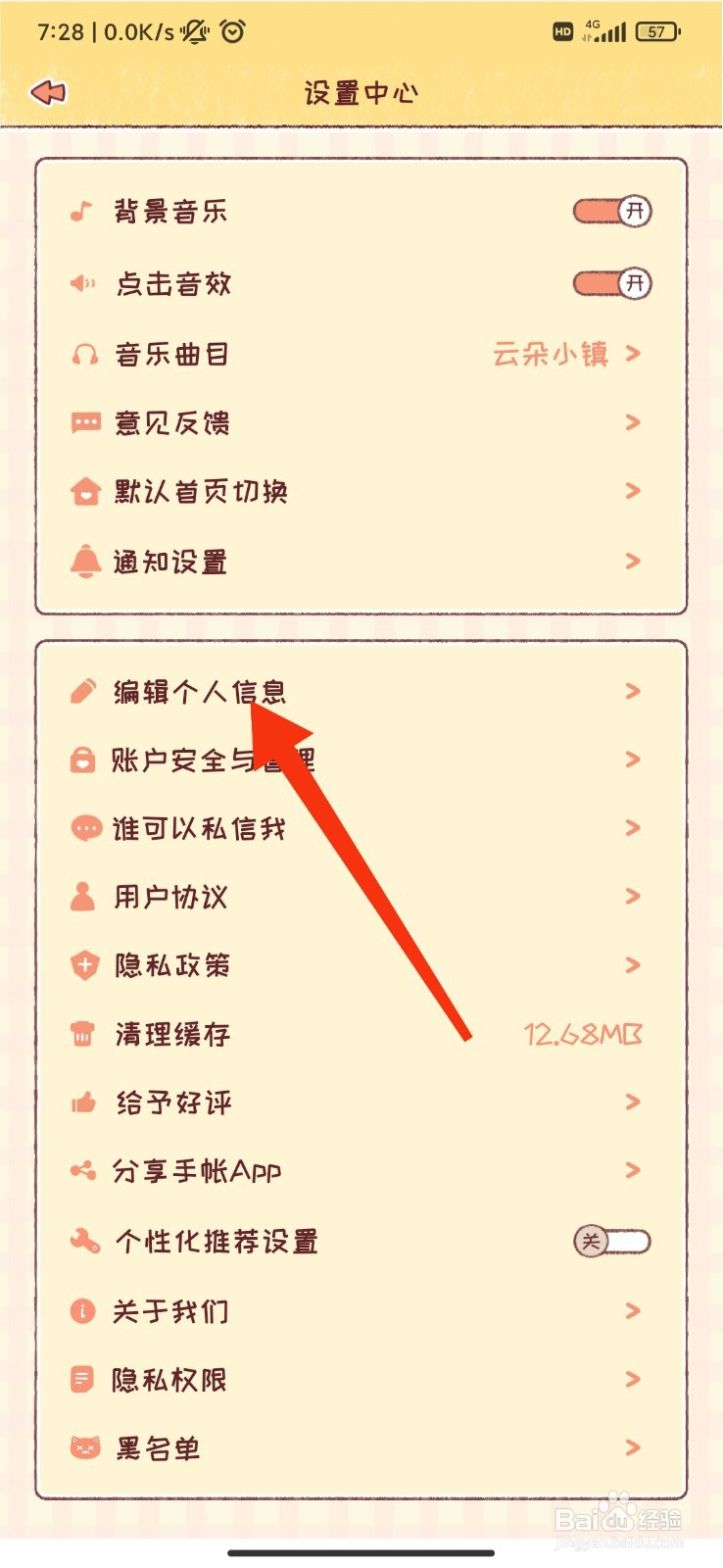Image resolution: width=723 pixels, height=1568 pixels.
Task: Disable the 点击音效 switch
Action: point(610,282)
